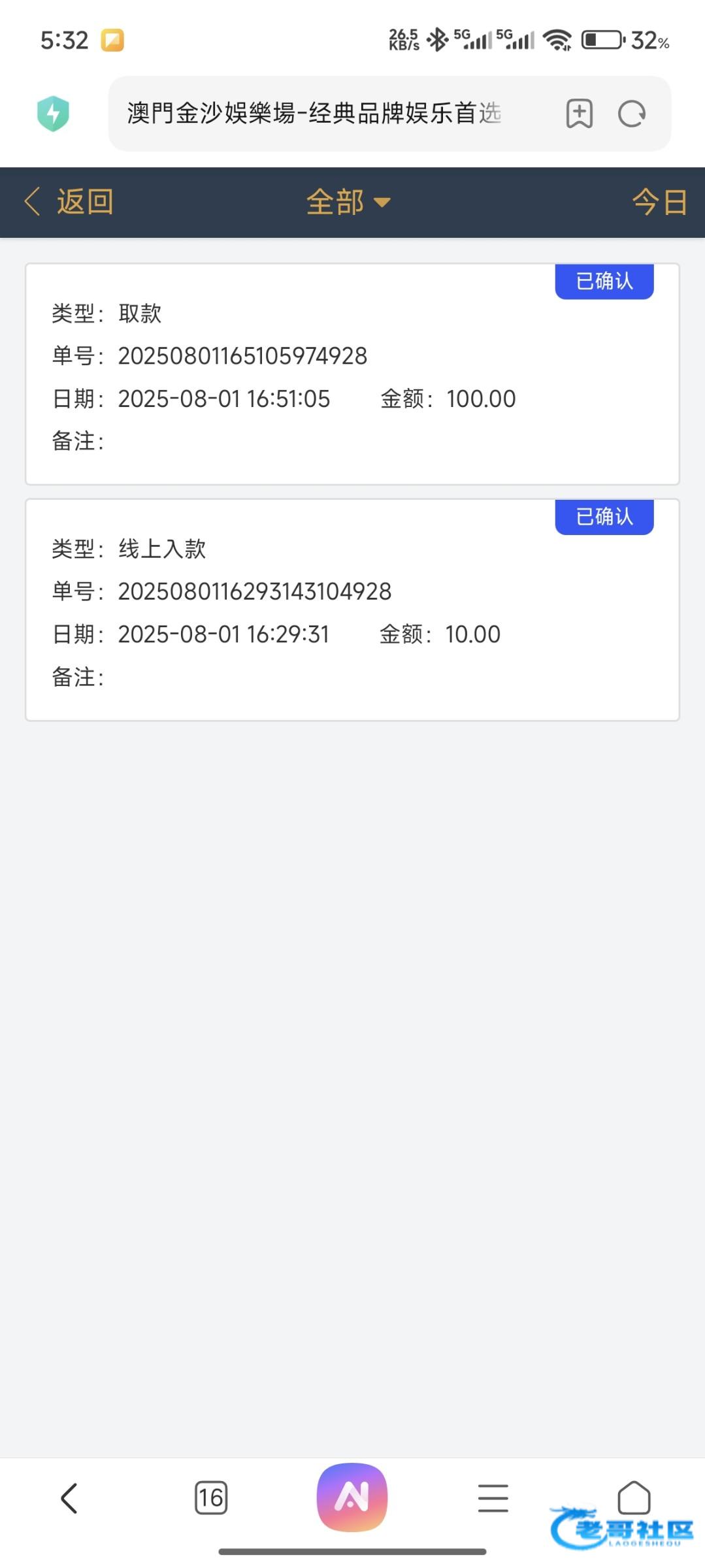Expand the 全部 type filter dropdown

(348, 202)
